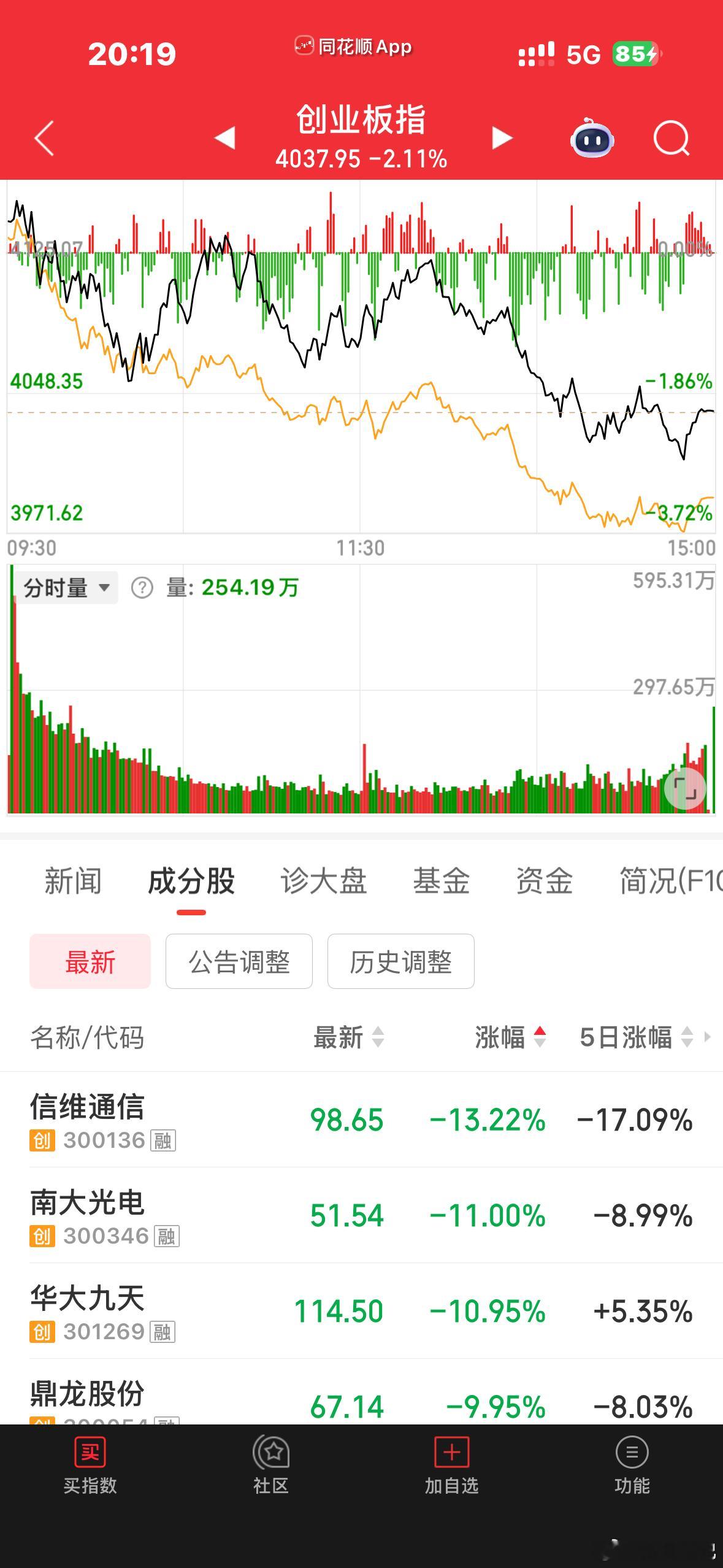Tap 买指数 in the bottom bar

pyautogui.click(x=90, y=1465)
